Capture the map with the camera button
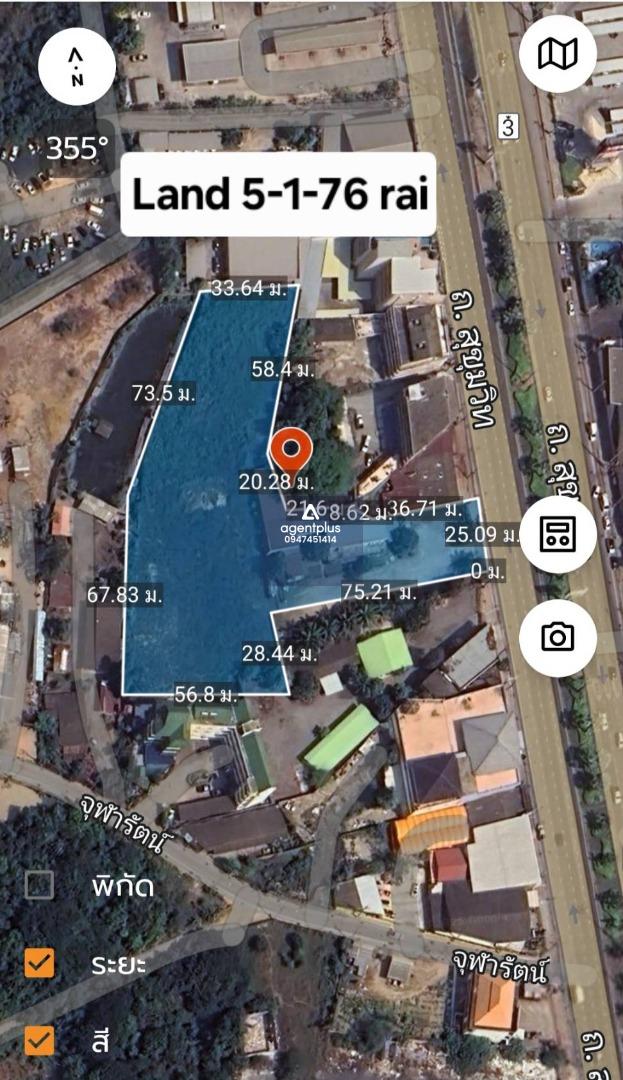 (x=558, y=636)
